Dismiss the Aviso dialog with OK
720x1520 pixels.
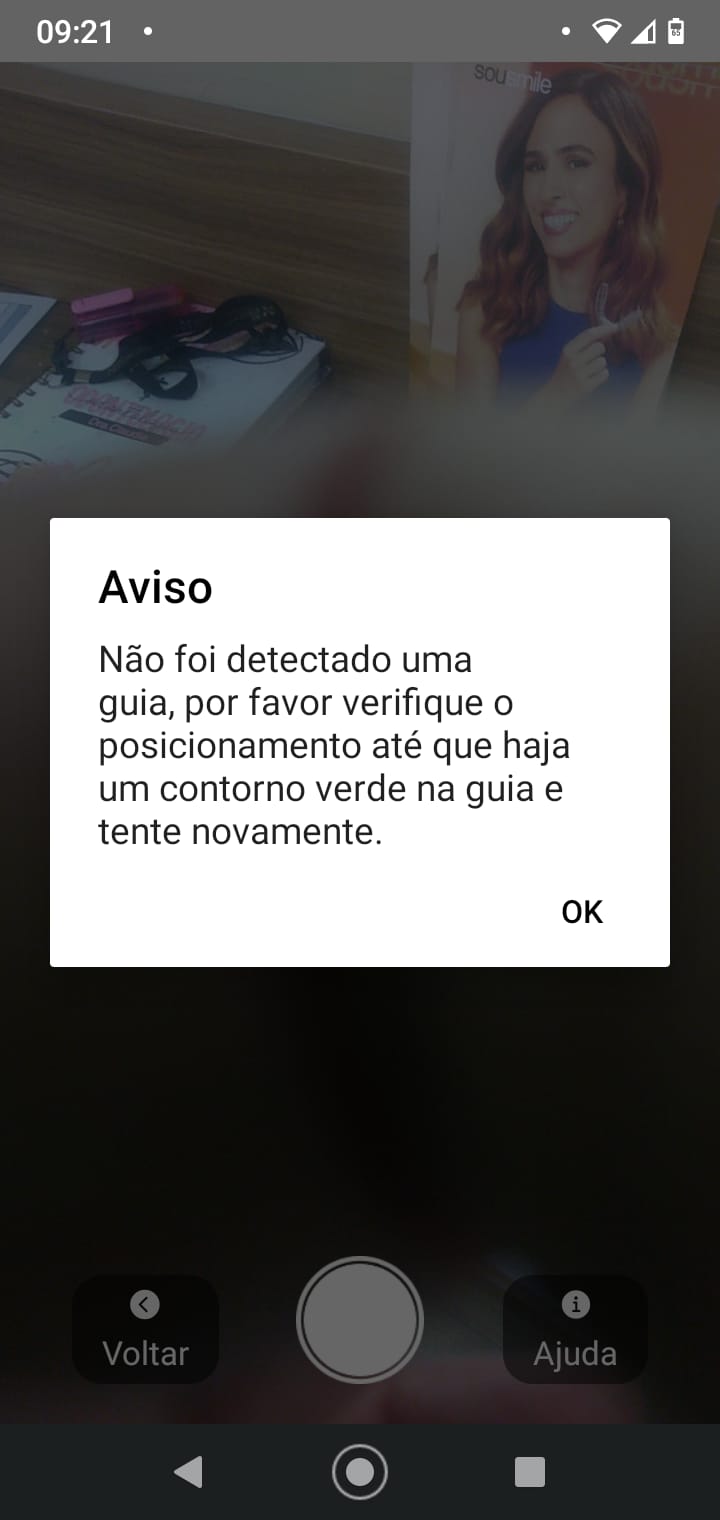(x=582, y=912)
